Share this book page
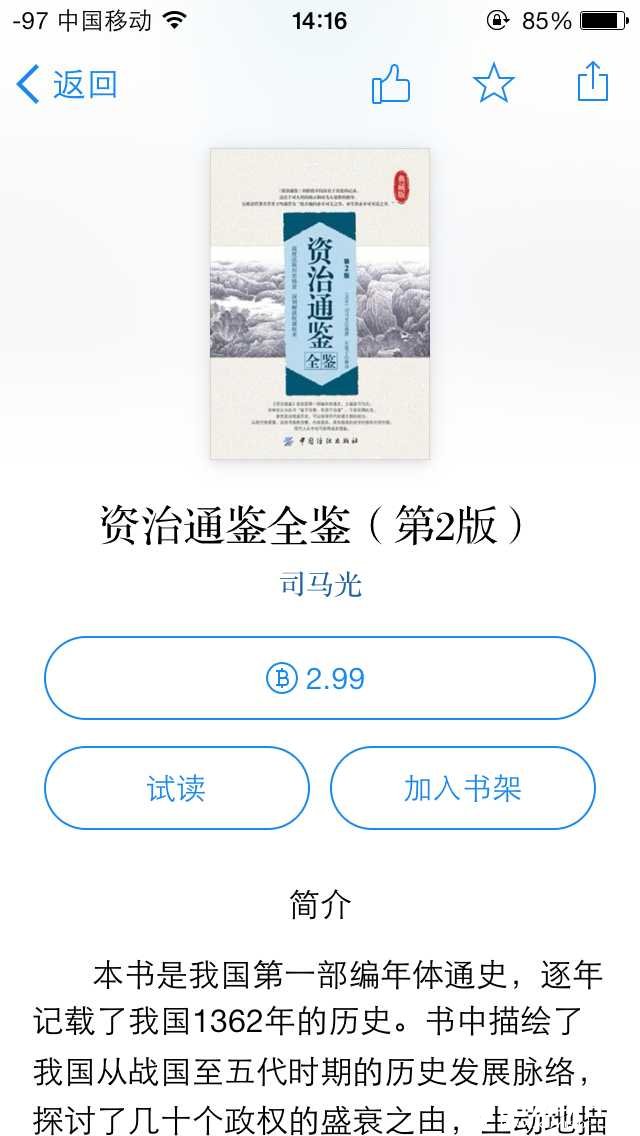The height and width of the screenshot is (1136, 640). point(593,83)
